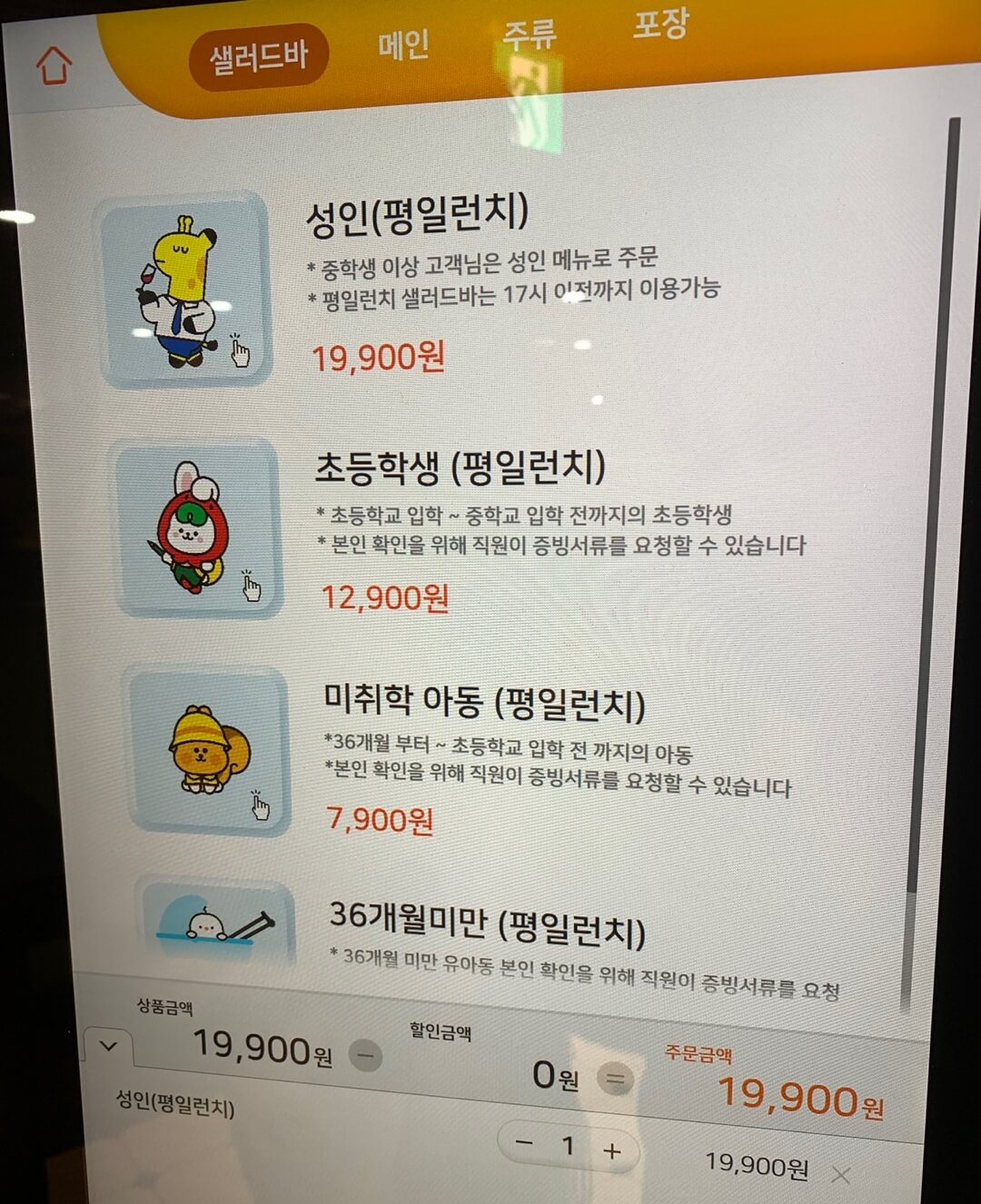Click the pointing hand cursor on 성인 card
Image resolution: width=981 pixels, height=1204 pixels.
click(x=243, y=354)
